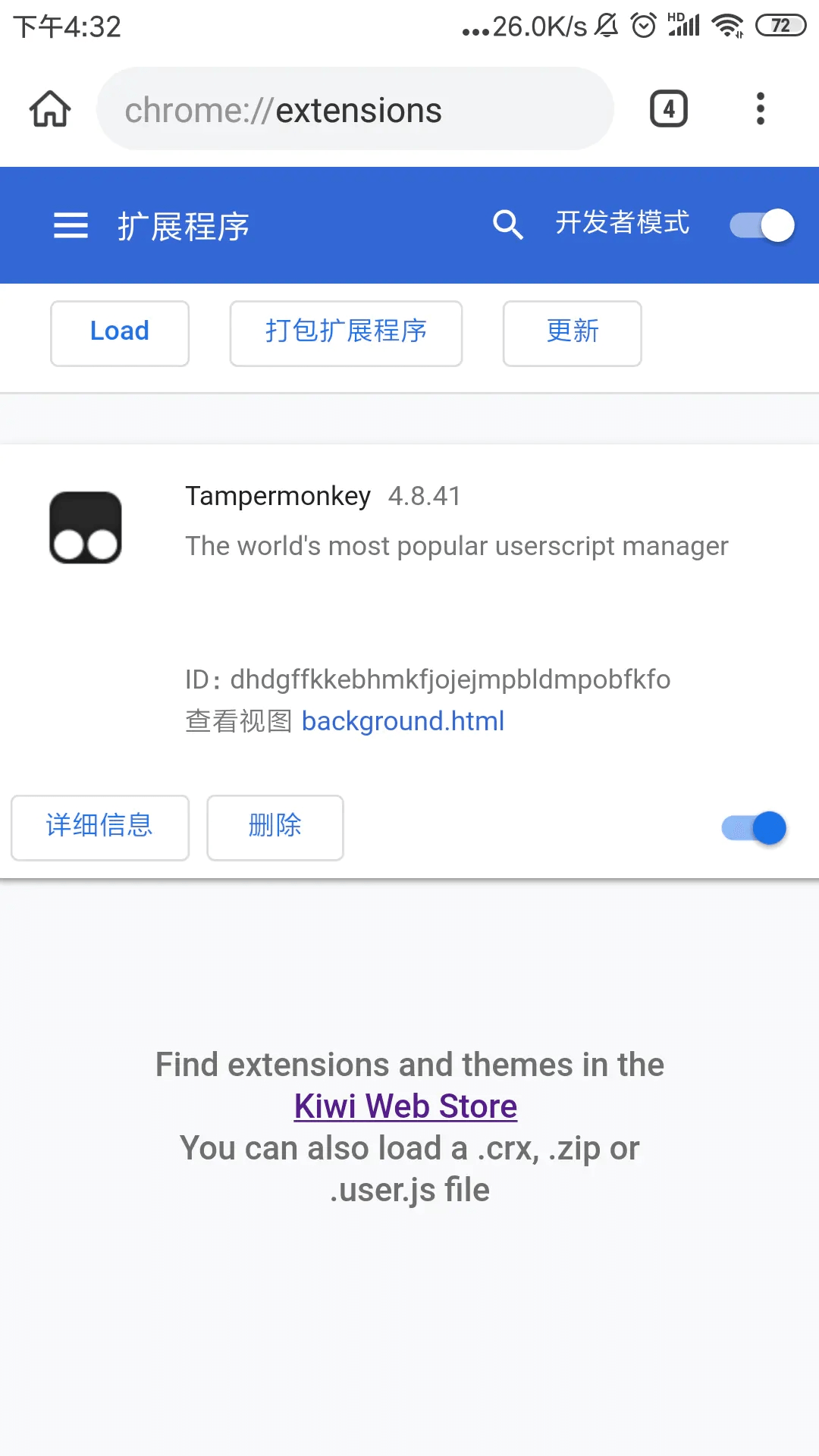
Task: Open the hamburger menu of extensions page
Action: pos(70,225)
